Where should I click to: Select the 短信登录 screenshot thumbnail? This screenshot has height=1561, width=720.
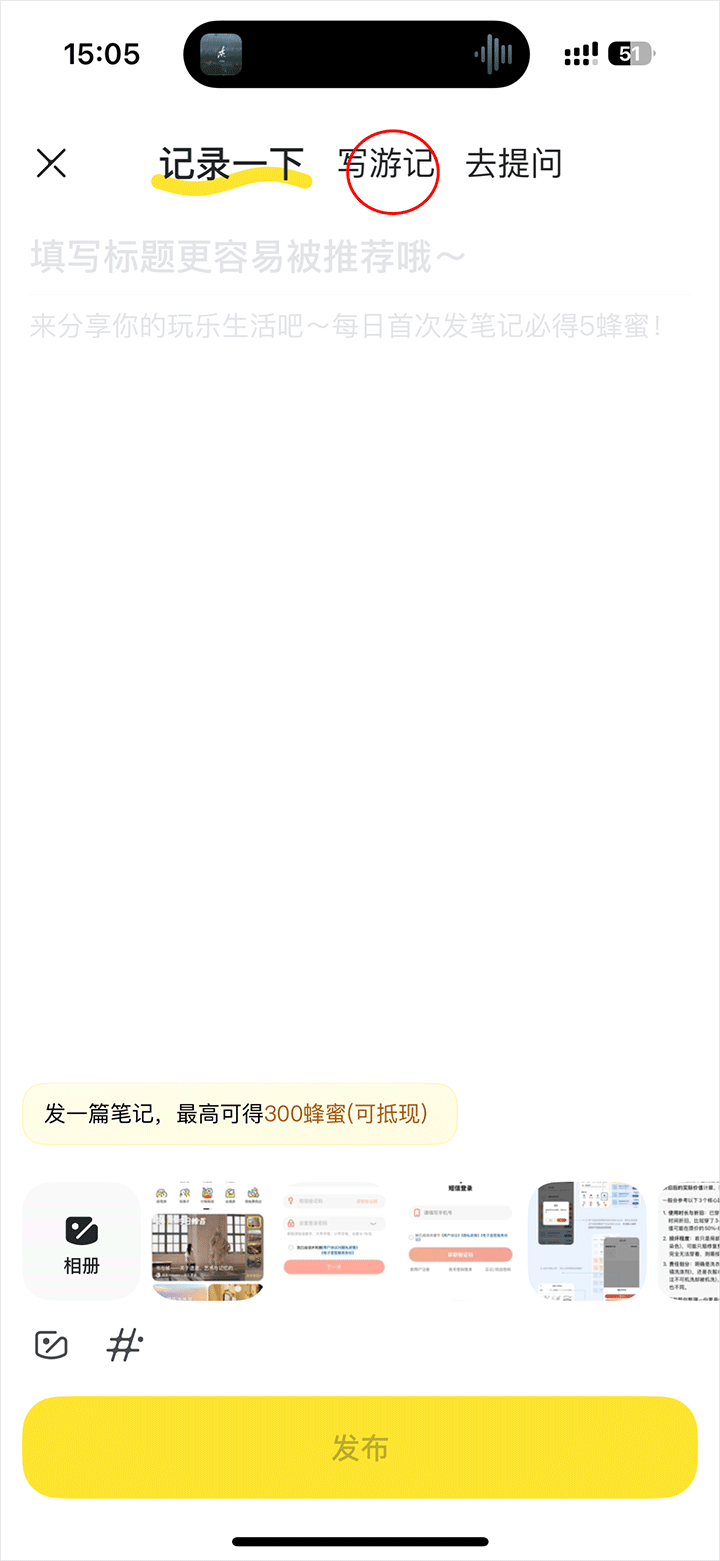460,1241
